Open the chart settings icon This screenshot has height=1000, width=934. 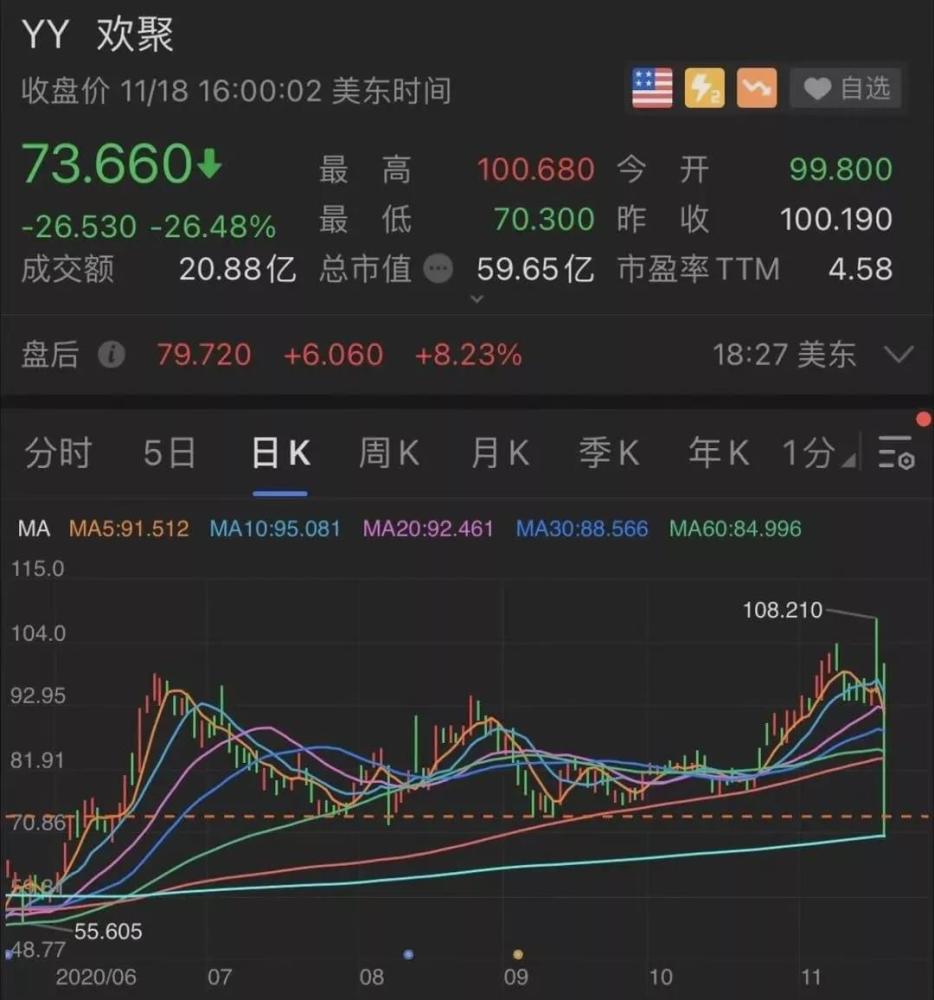point(896,453)
